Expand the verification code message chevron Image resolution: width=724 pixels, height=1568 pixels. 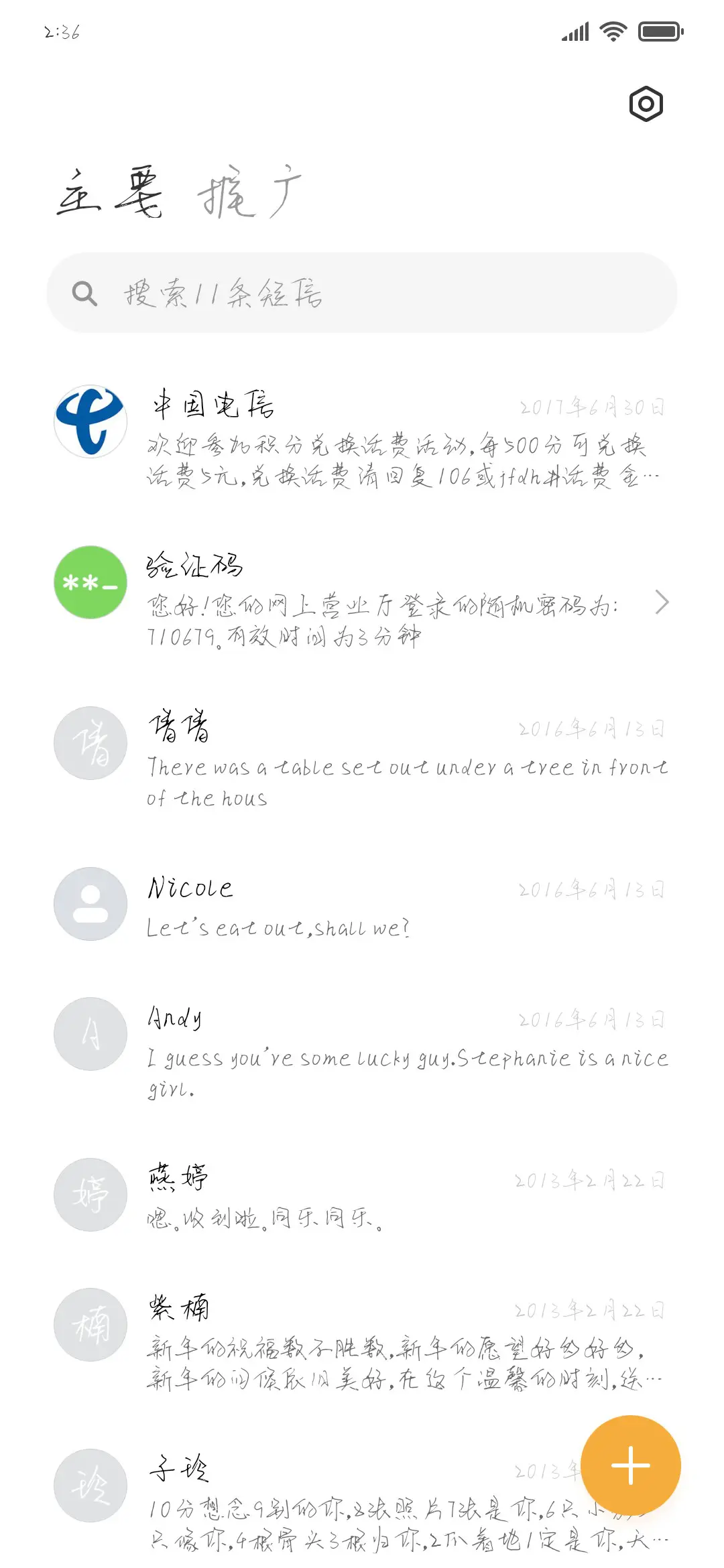663,602
